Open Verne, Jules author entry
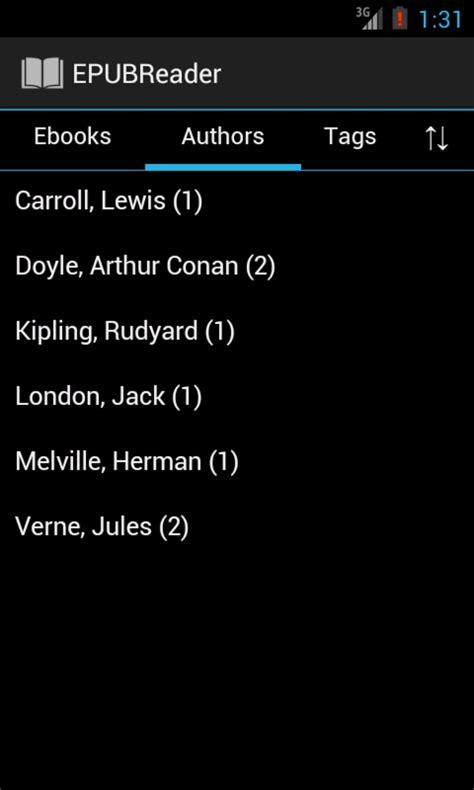The height and width of the screenshot is (790, 474). (x=237, y=527)
